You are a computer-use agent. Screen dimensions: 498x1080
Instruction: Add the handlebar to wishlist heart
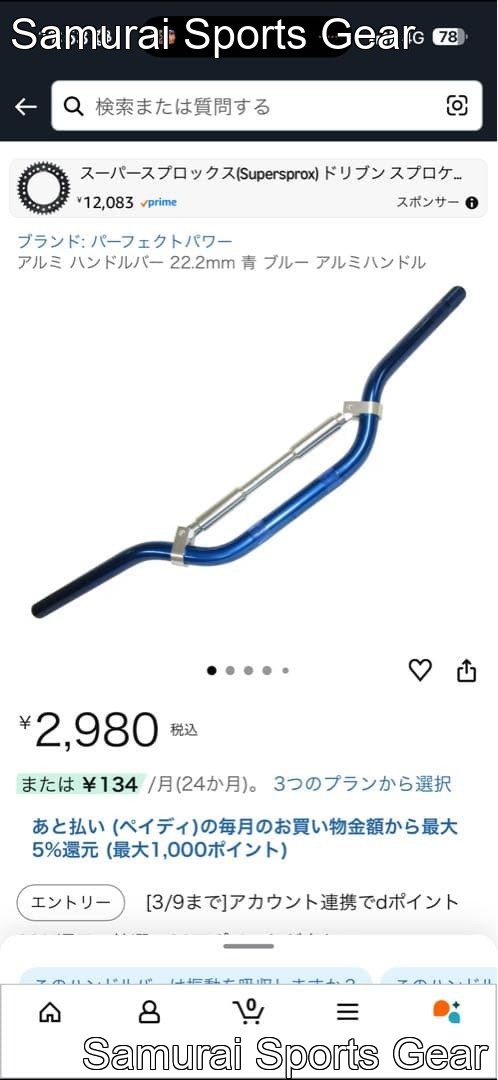(x=419, y=669)
